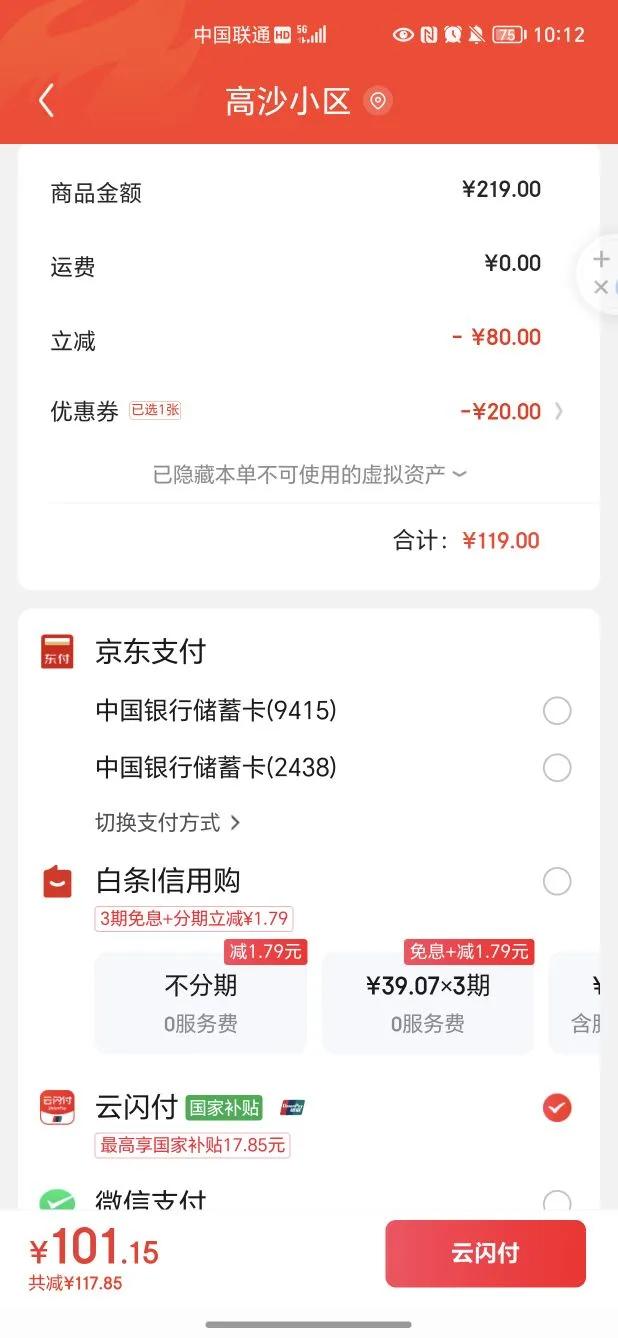Choose the 不分期 no-installment option

[x=201, y=1002]
